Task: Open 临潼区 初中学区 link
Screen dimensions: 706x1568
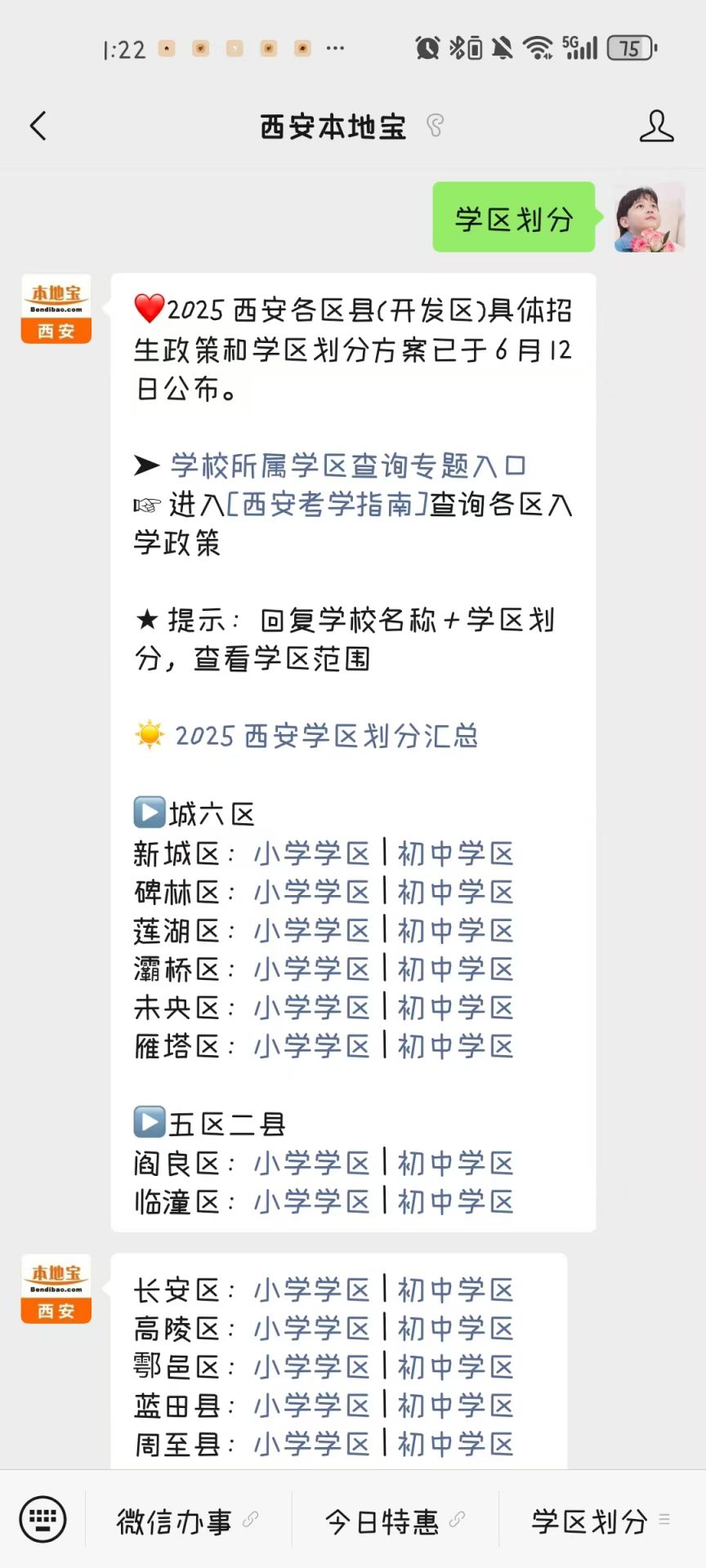Action: pyautogui.click(x=455, y=1201)
